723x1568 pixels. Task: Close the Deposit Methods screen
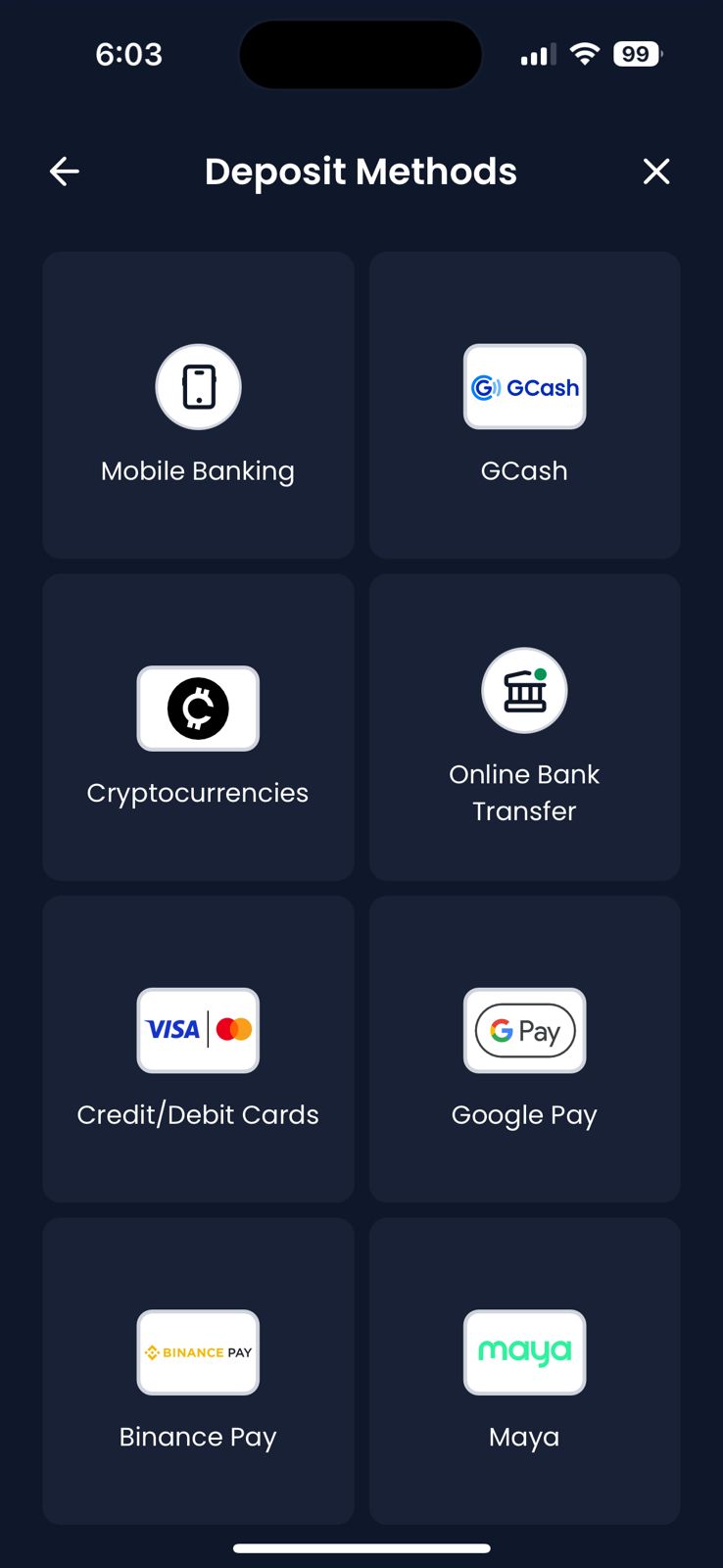click(655, 171)
